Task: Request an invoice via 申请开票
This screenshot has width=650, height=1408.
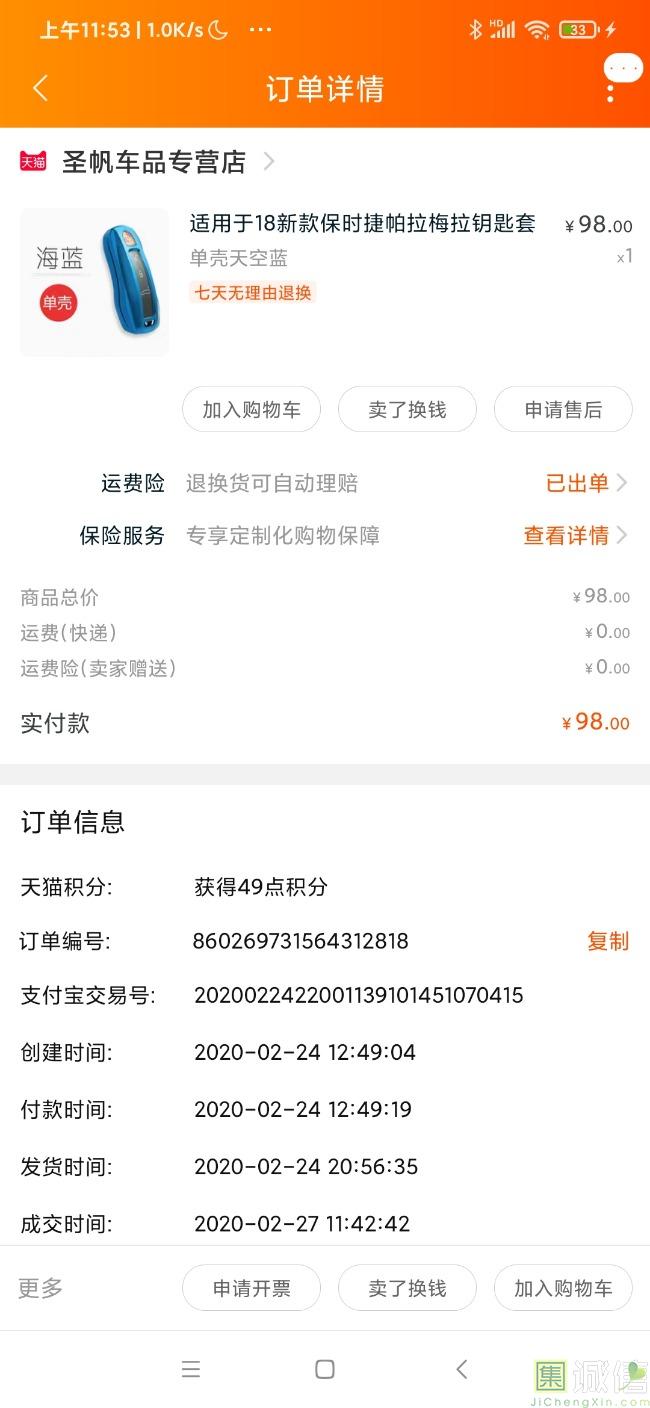Action: click(x=251, y=1288)
